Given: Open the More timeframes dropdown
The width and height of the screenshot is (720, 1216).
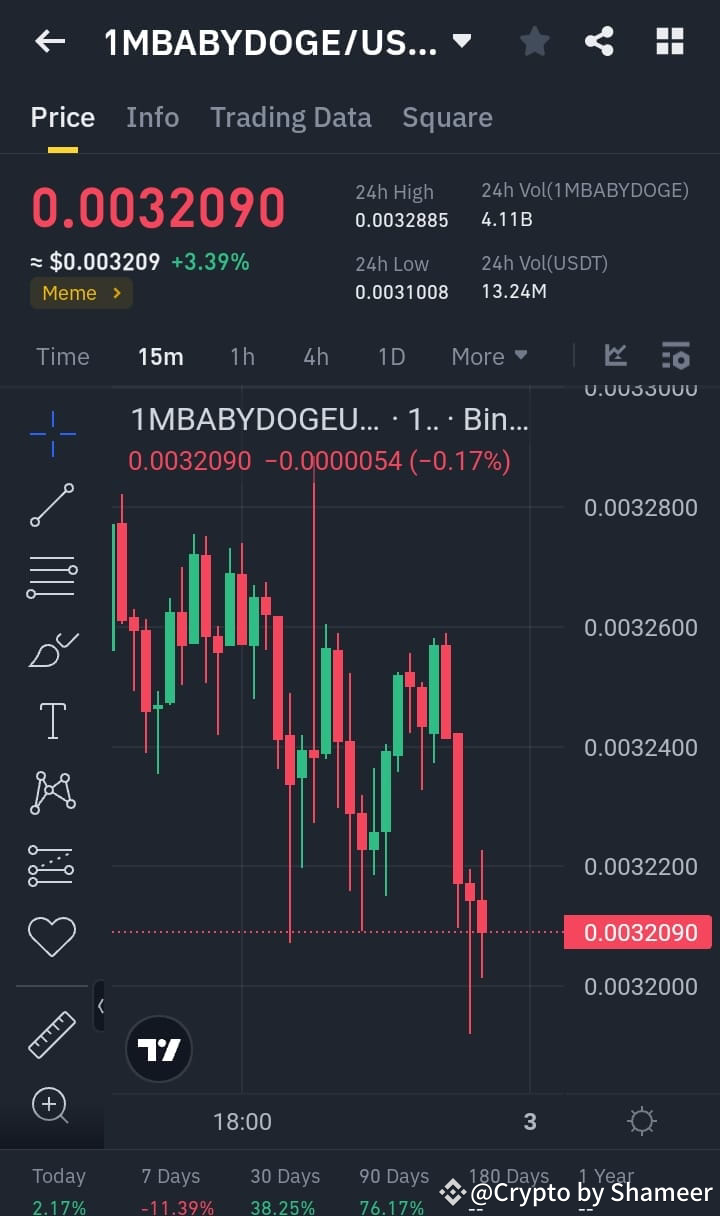Looking at the screenshot, I should tap(489, 356).
